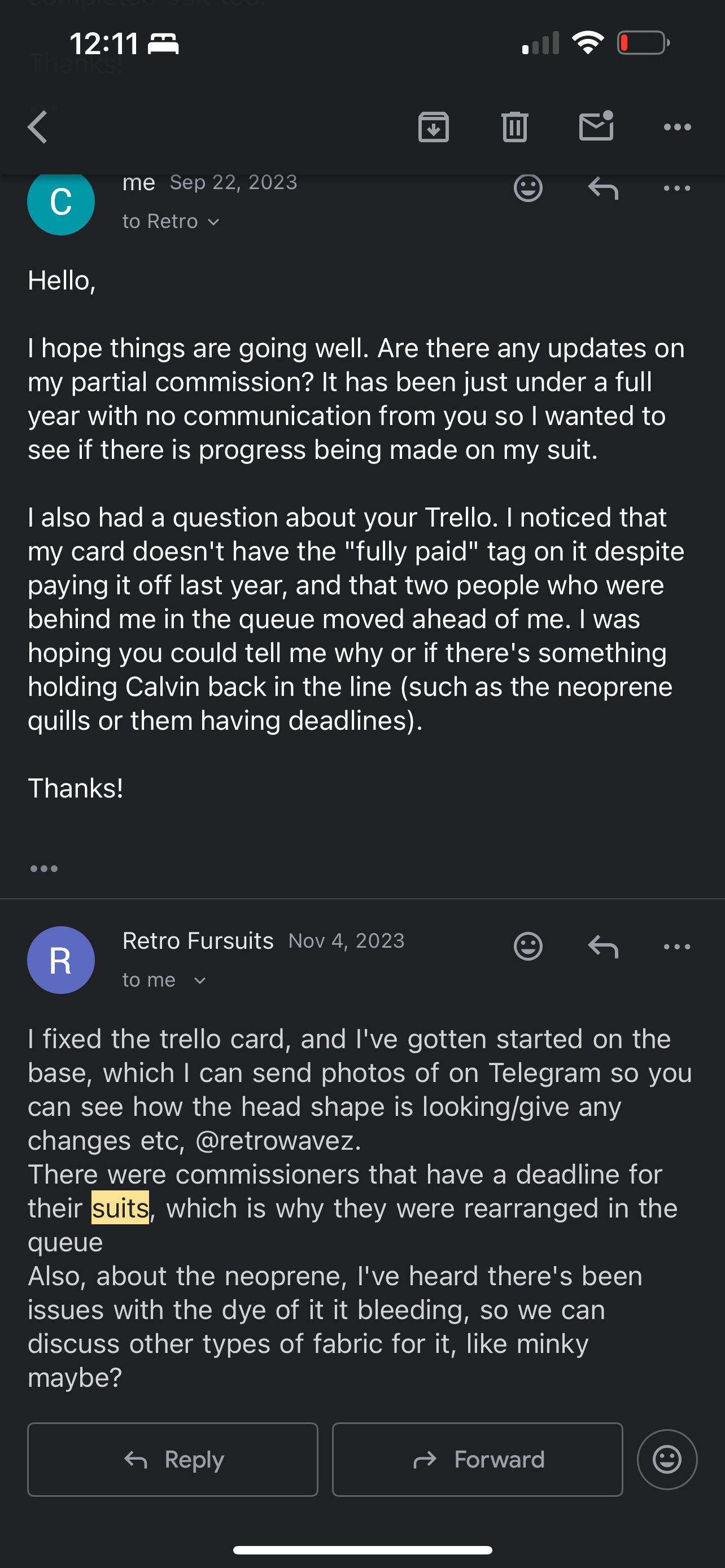Add emoji reaction to the Sep 22 message
725x1568 pixels.
click(x=528, y=188)
